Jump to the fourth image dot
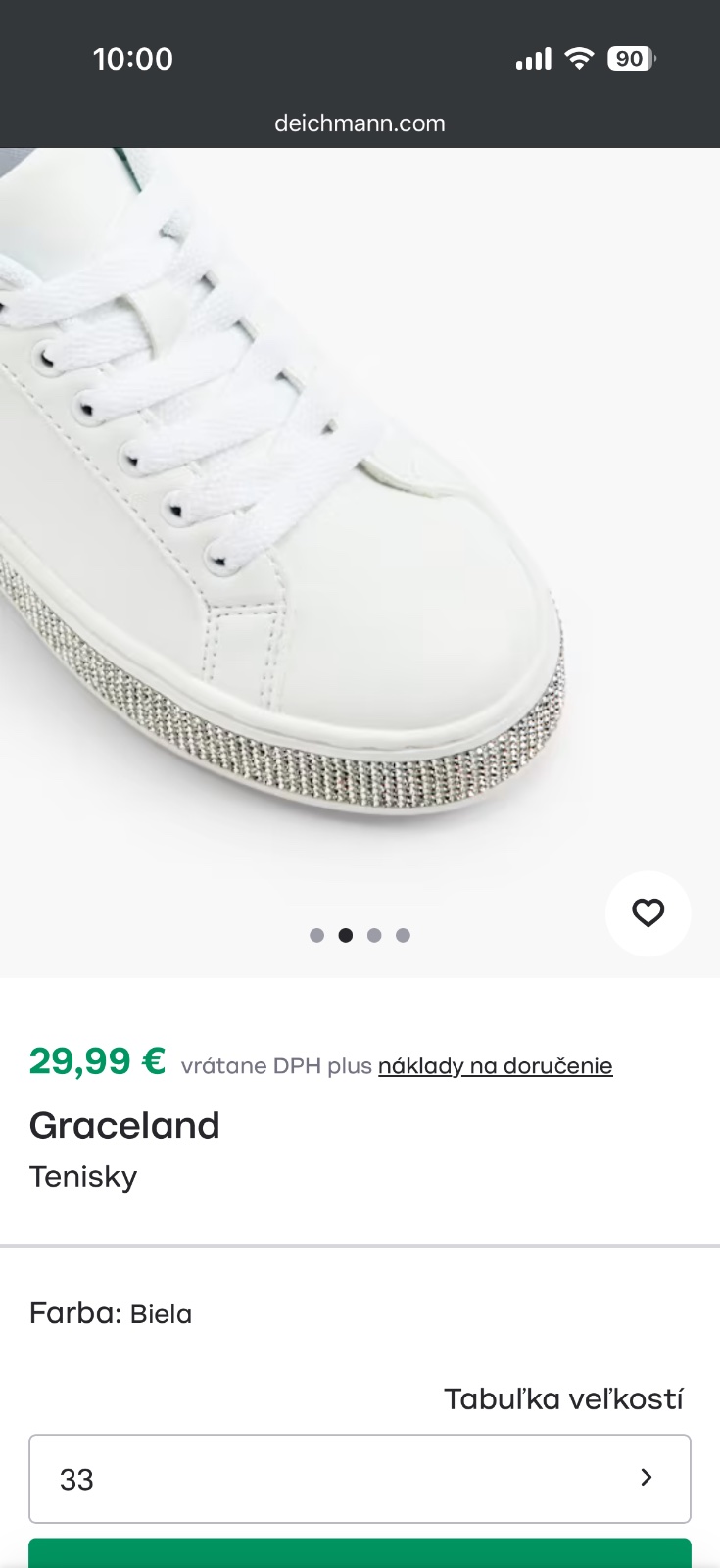 click(403, 935)
